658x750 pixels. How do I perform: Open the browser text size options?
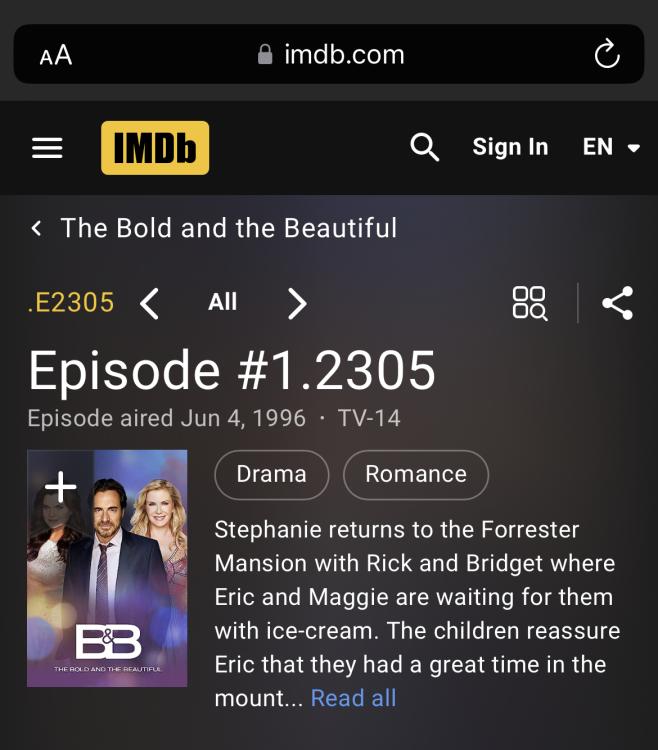(x=56, y=55)
